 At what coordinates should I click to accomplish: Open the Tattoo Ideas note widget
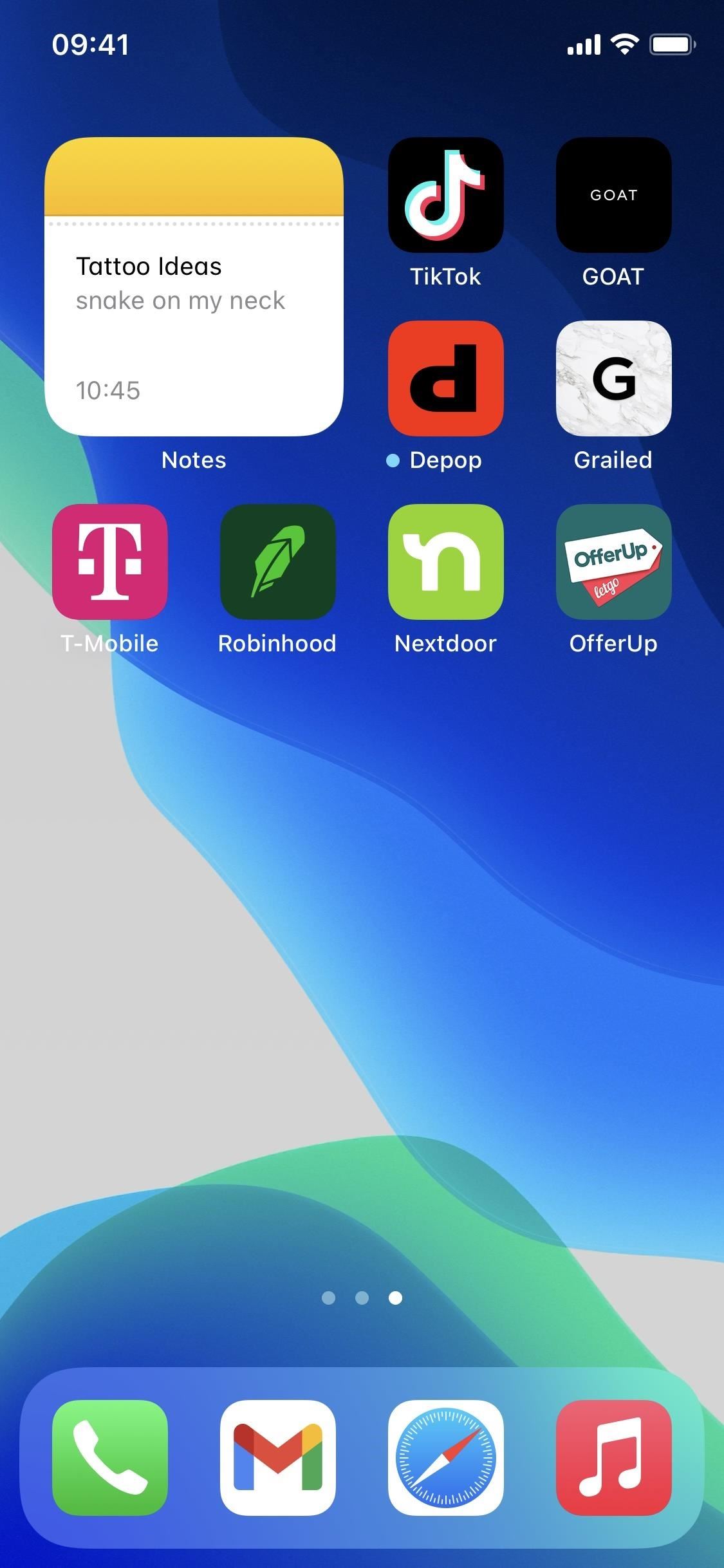(194, 287)
